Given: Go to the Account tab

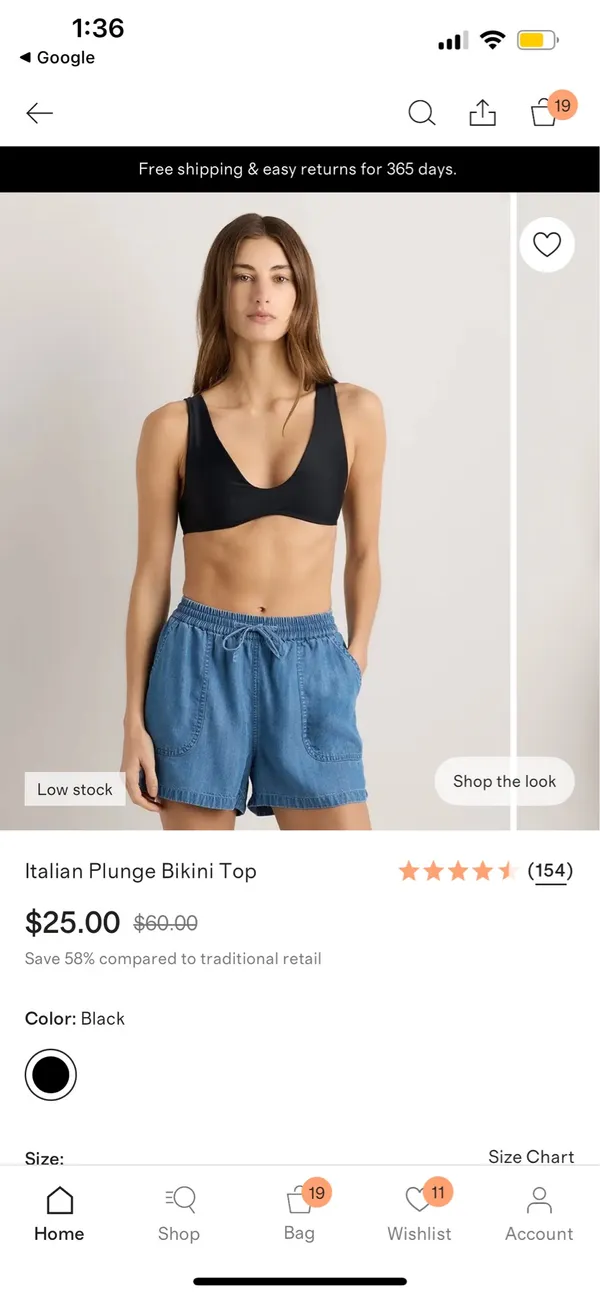Looking at the screenshot, I should [539, 1214].
